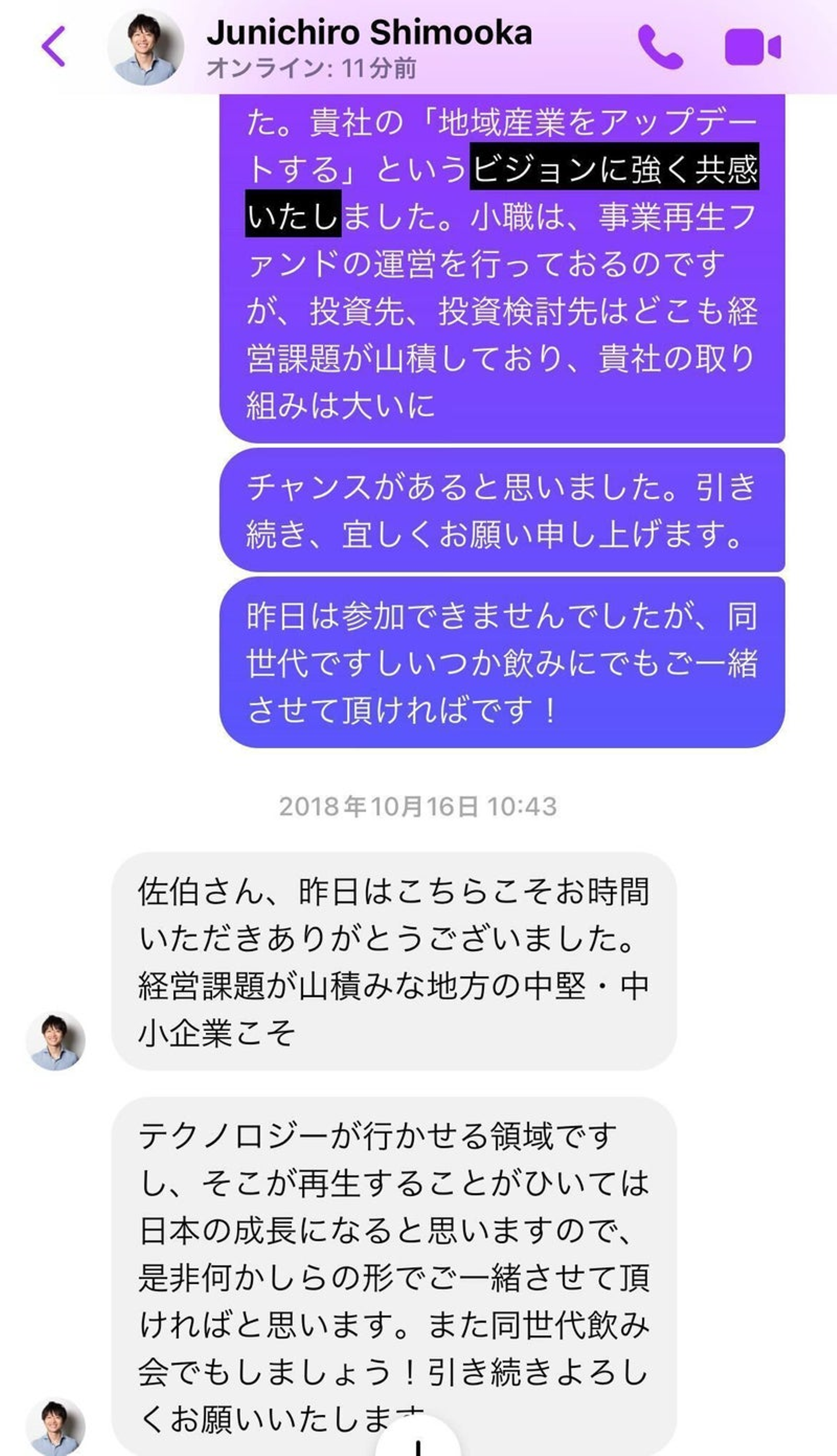Screen dimensions: 837x1456
Task: Open Junichiro Shimooka's chat details from header name
Action: [x=369, y=33]
